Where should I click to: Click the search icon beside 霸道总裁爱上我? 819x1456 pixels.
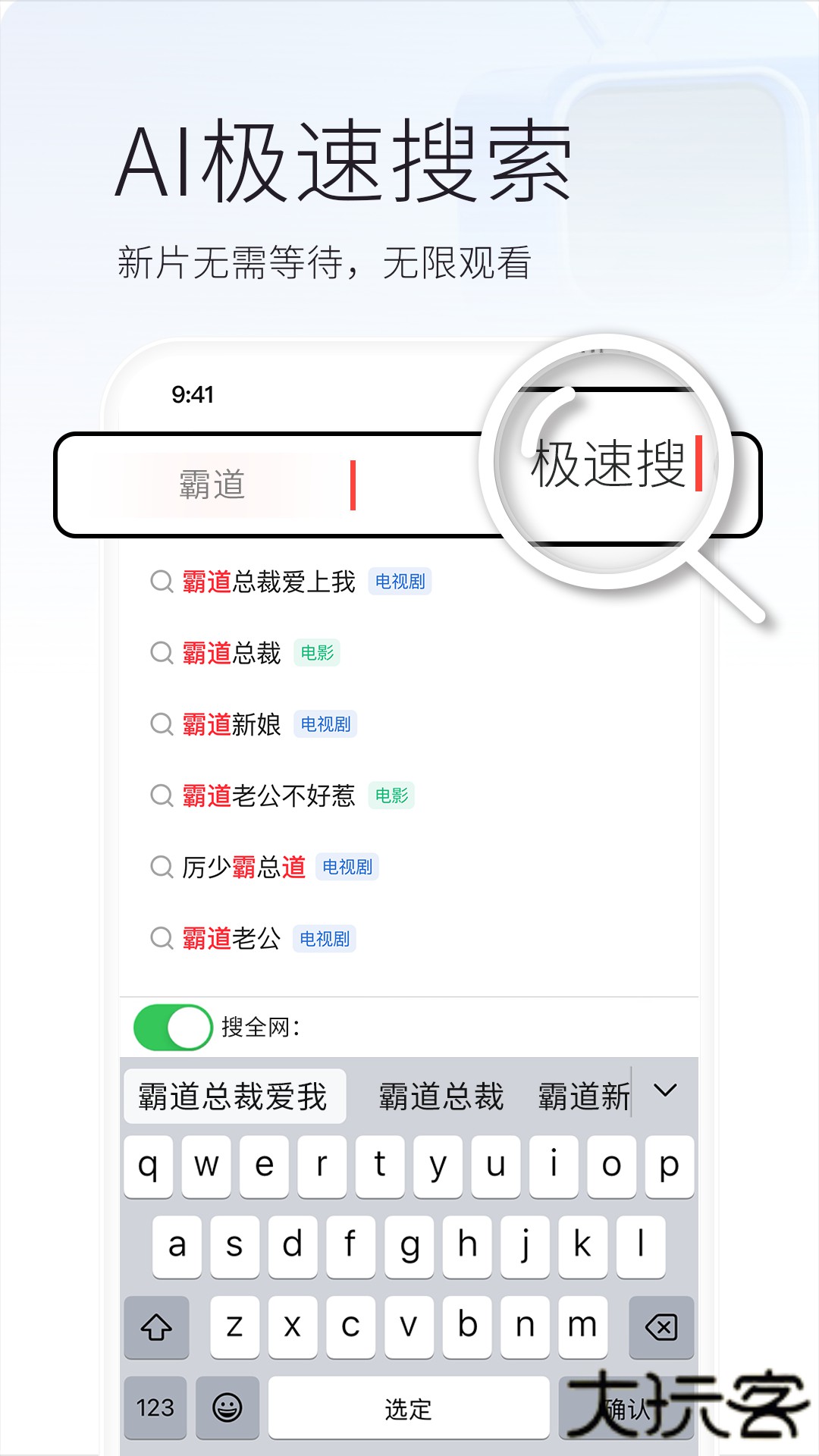tap(161, 582)
